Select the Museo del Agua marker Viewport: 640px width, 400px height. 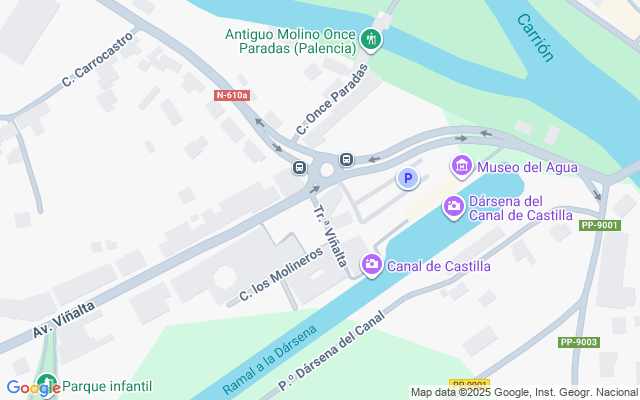click(x=462, y=166)
